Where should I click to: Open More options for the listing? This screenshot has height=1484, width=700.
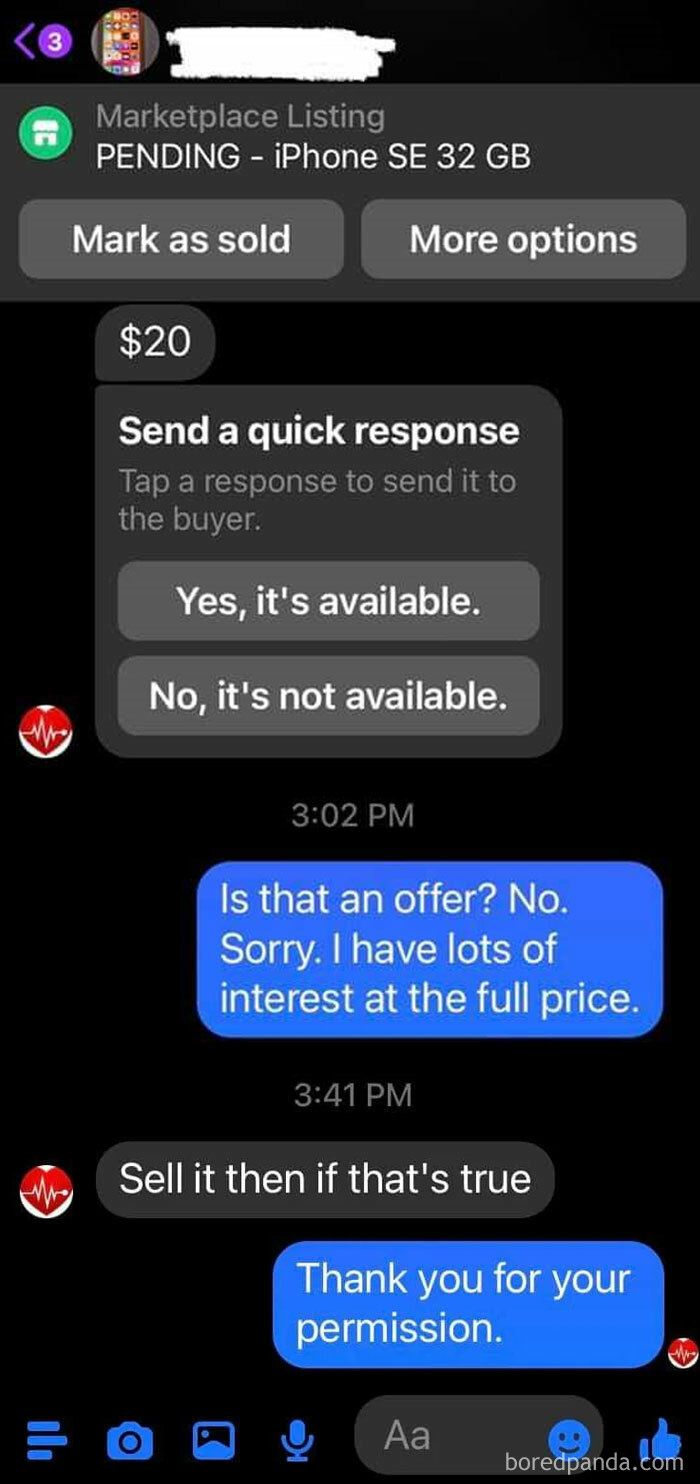click(x=523, y=239)
